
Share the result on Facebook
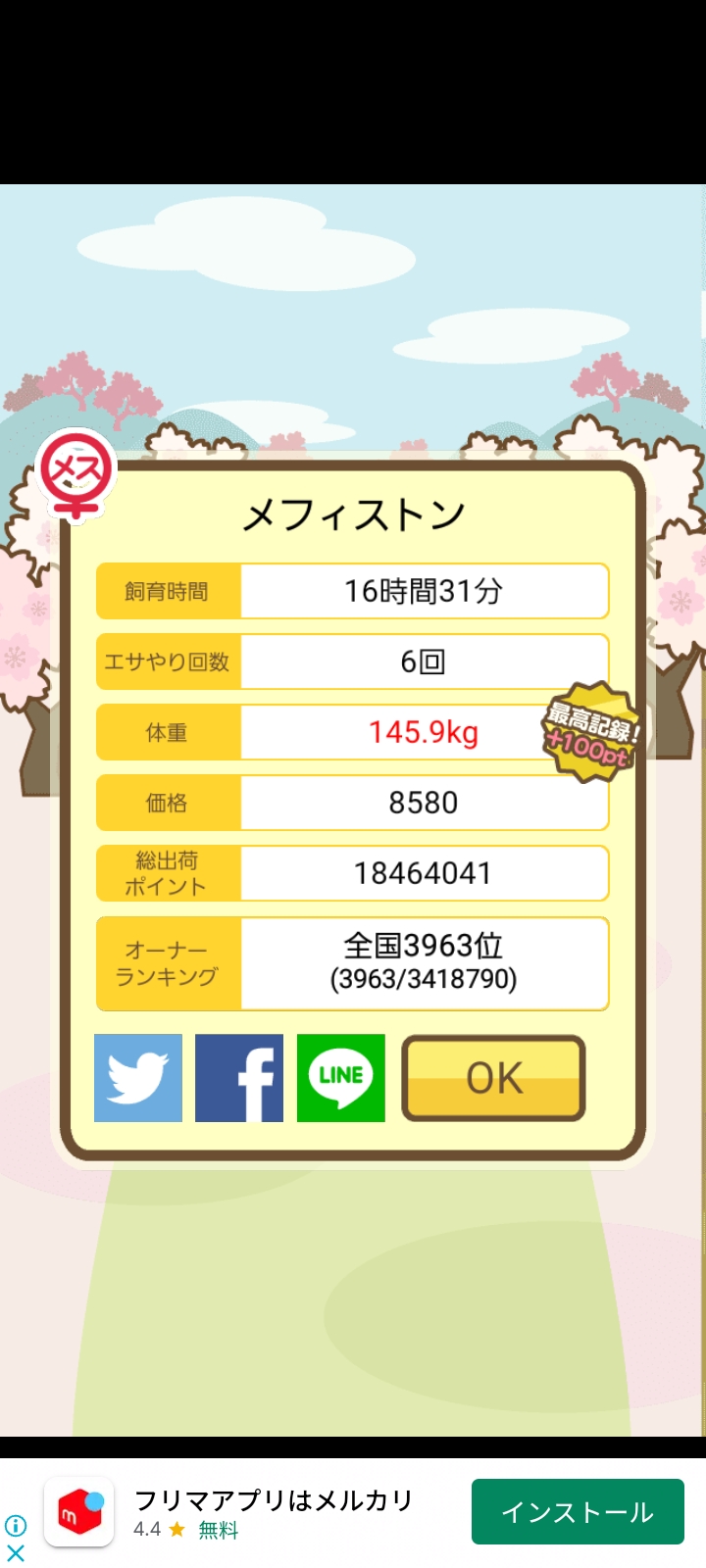coord(239,1078)
